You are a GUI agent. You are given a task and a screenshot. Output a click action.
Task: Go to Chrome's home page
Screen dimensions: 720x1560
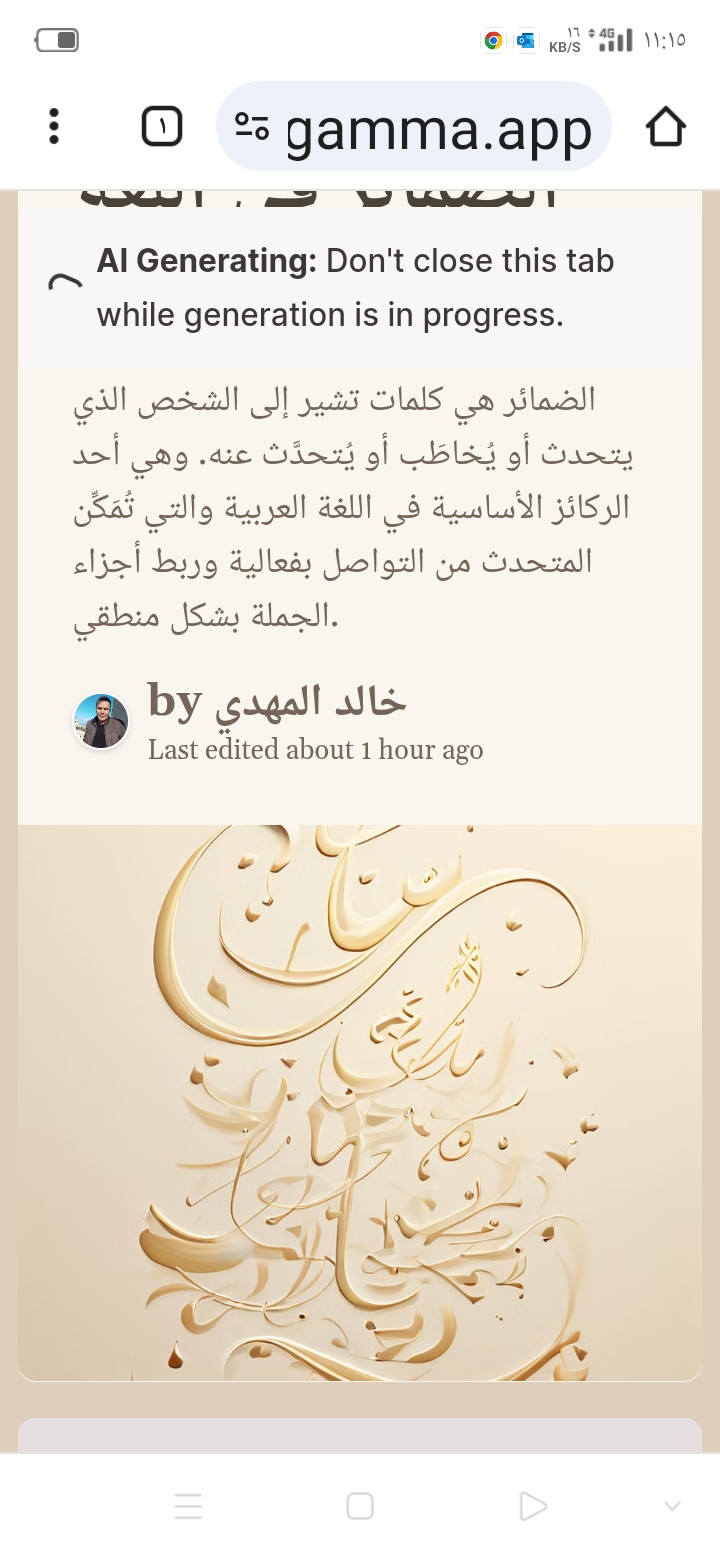click(x=665, y=127)
